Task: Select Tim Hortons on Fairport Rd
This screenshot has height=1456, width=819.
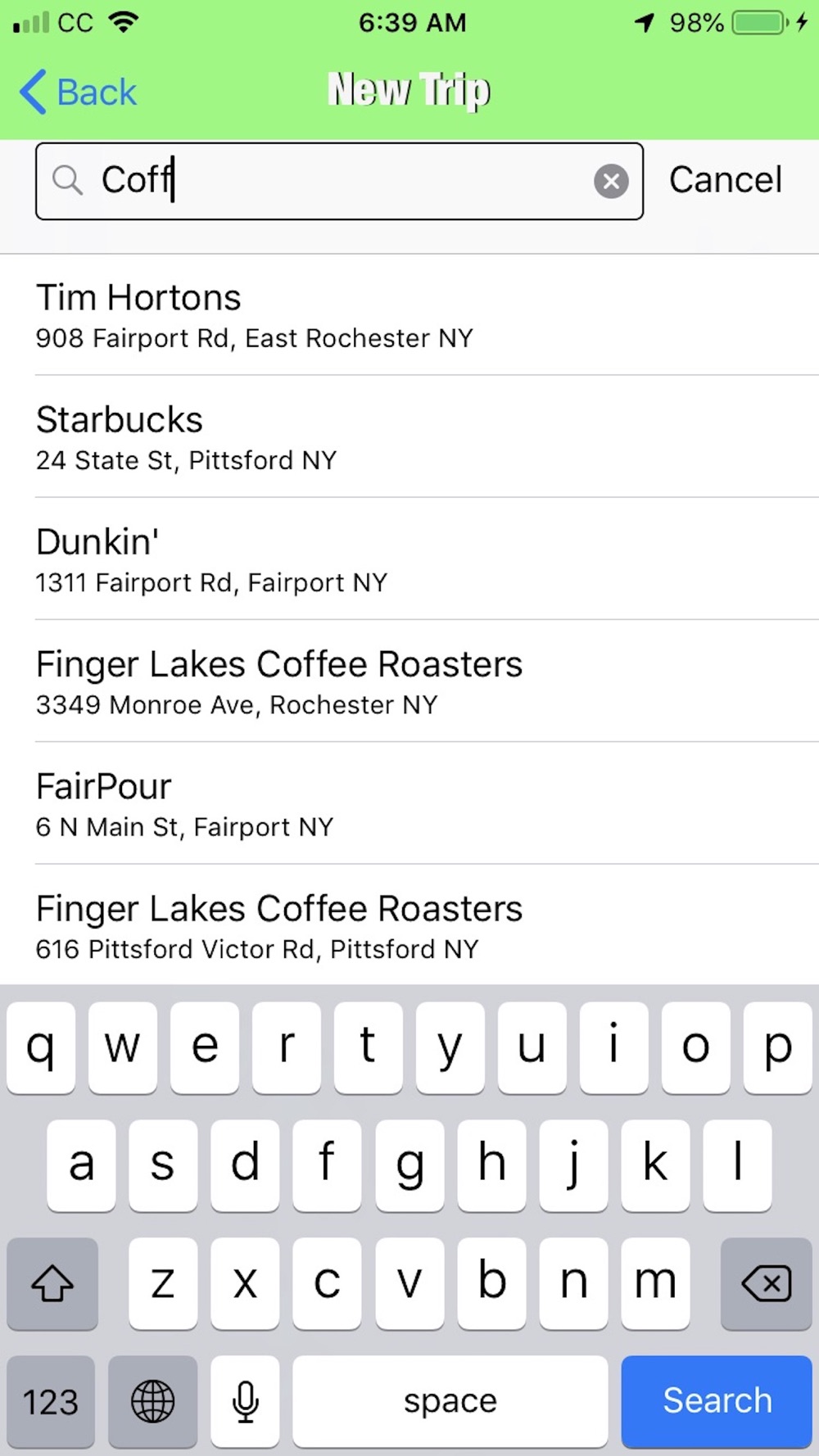Action: (x=409, y=315)
